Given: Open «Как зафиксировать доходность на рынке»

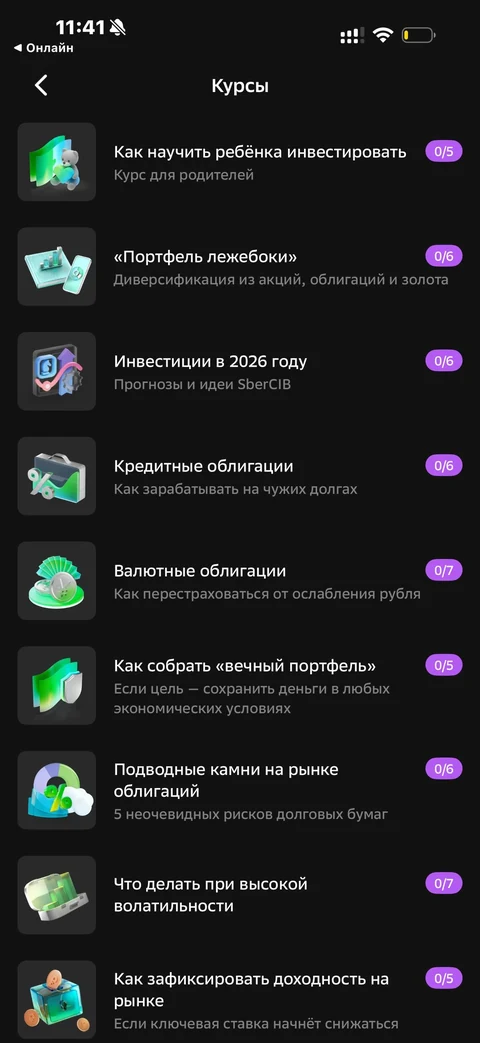Looking at the screenshot, I should pyautogui.click(x=240, y=1000).
